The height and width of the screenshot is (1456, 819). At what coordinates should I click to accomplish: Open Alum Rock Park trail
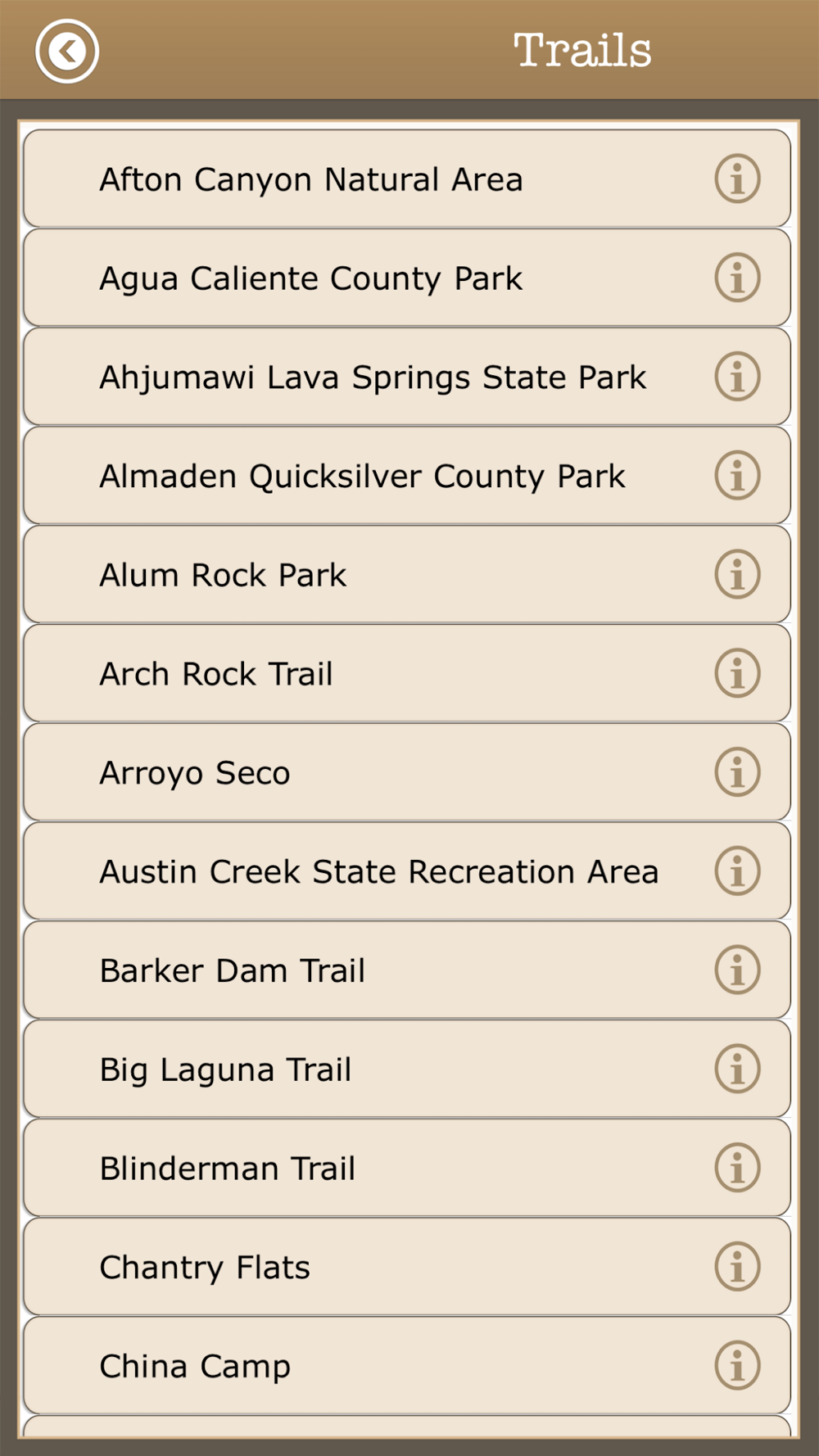point(407,574)
